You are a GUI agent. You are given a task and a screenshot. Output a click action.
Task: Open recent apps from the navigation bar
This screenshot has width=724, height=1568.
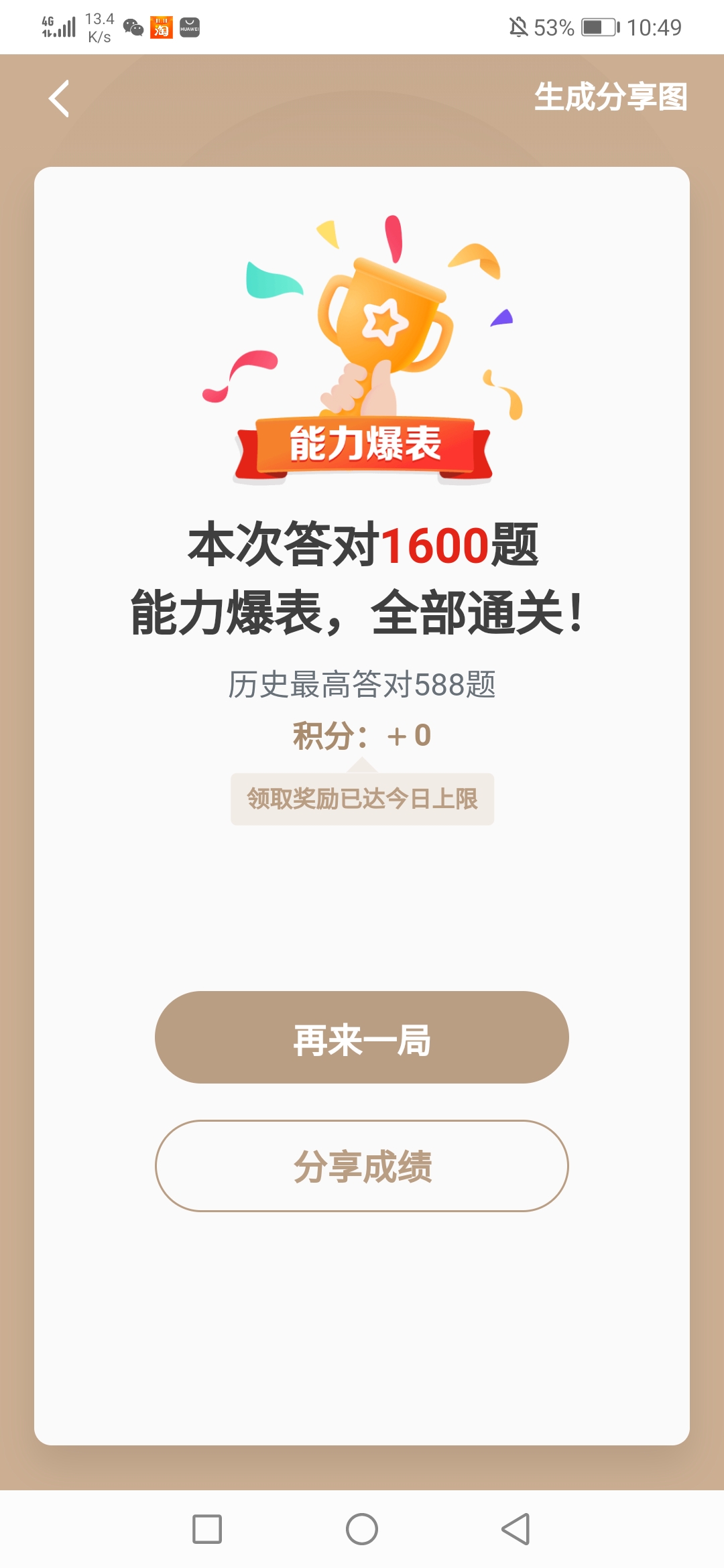click(207, 1529)
